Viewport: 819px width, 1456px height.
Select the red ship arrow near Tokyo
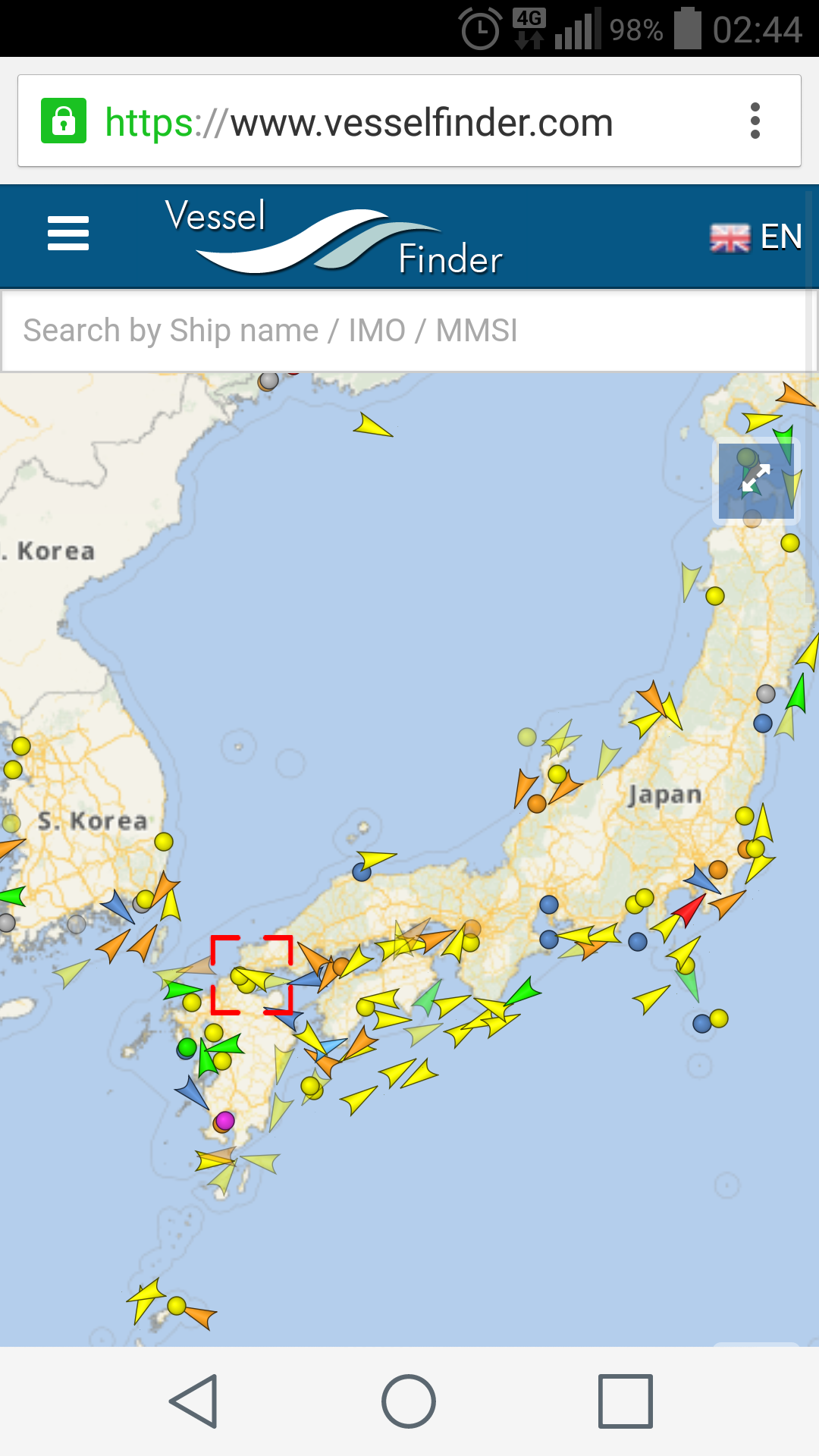pos(689,908)
